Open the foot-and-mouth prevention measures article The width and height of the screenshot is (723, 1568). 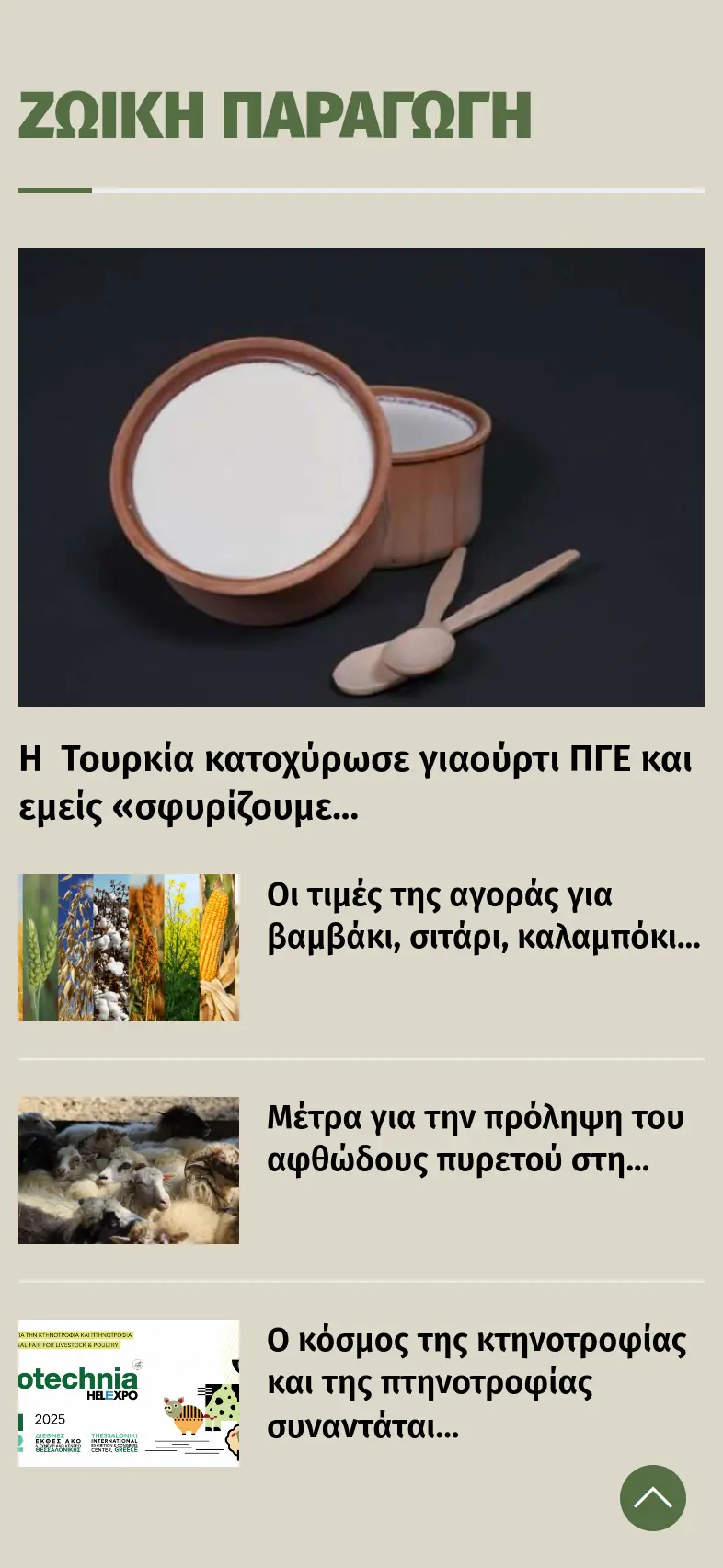[475, 1138]
